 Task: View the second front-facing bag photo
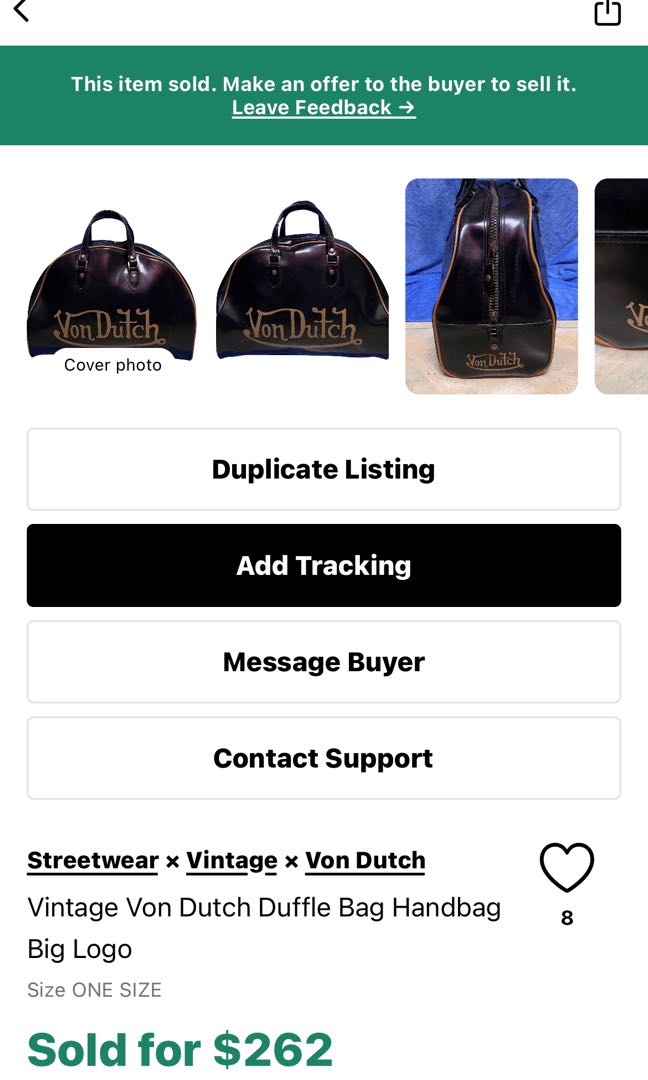click(302, 284)
